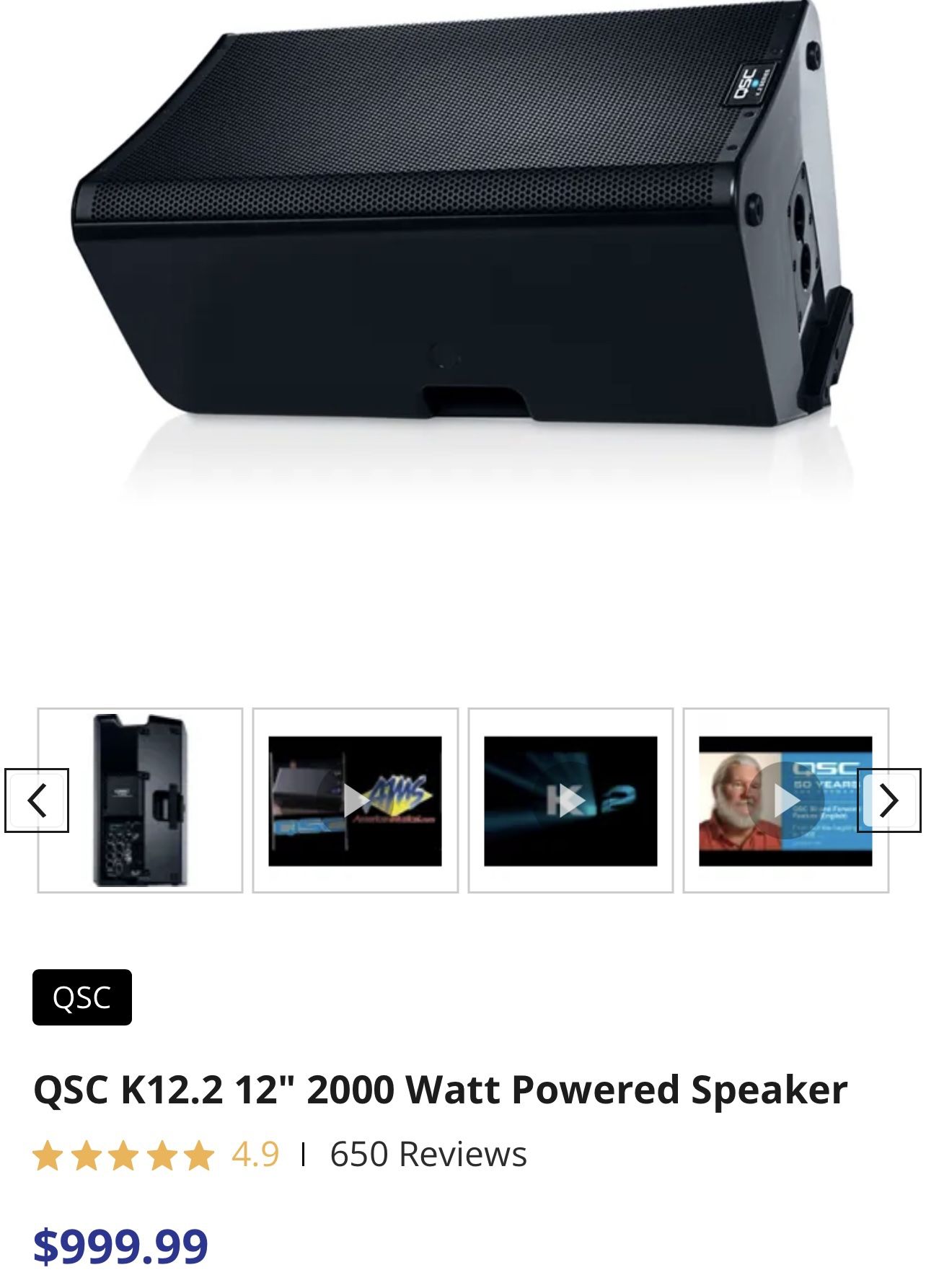Play the AMS product video thumbnail
Screen dimensions: 926x1288
[x=355, y=800]
